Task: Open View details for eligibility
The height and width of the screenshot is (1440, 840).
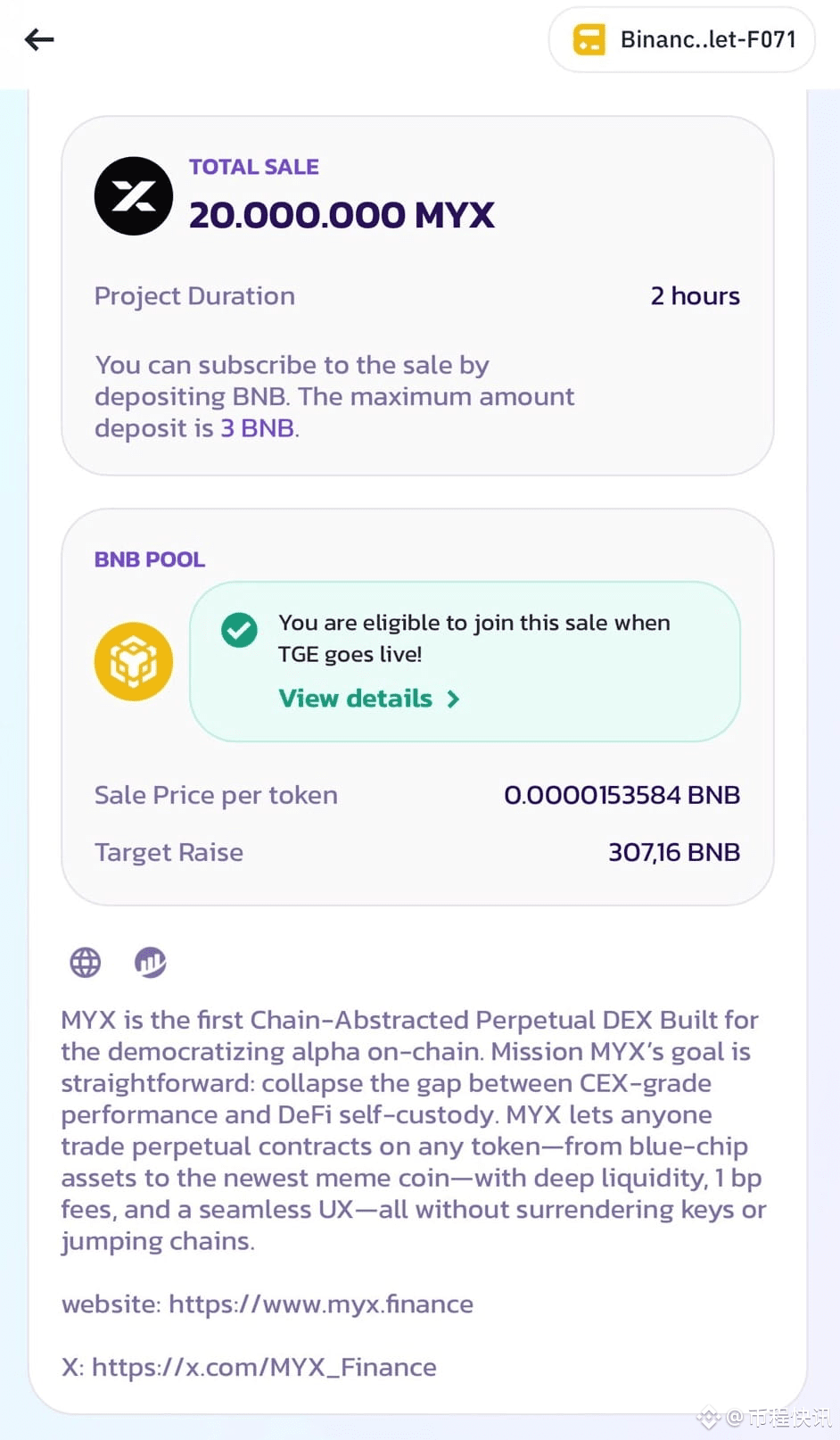Action: point(369,699)
